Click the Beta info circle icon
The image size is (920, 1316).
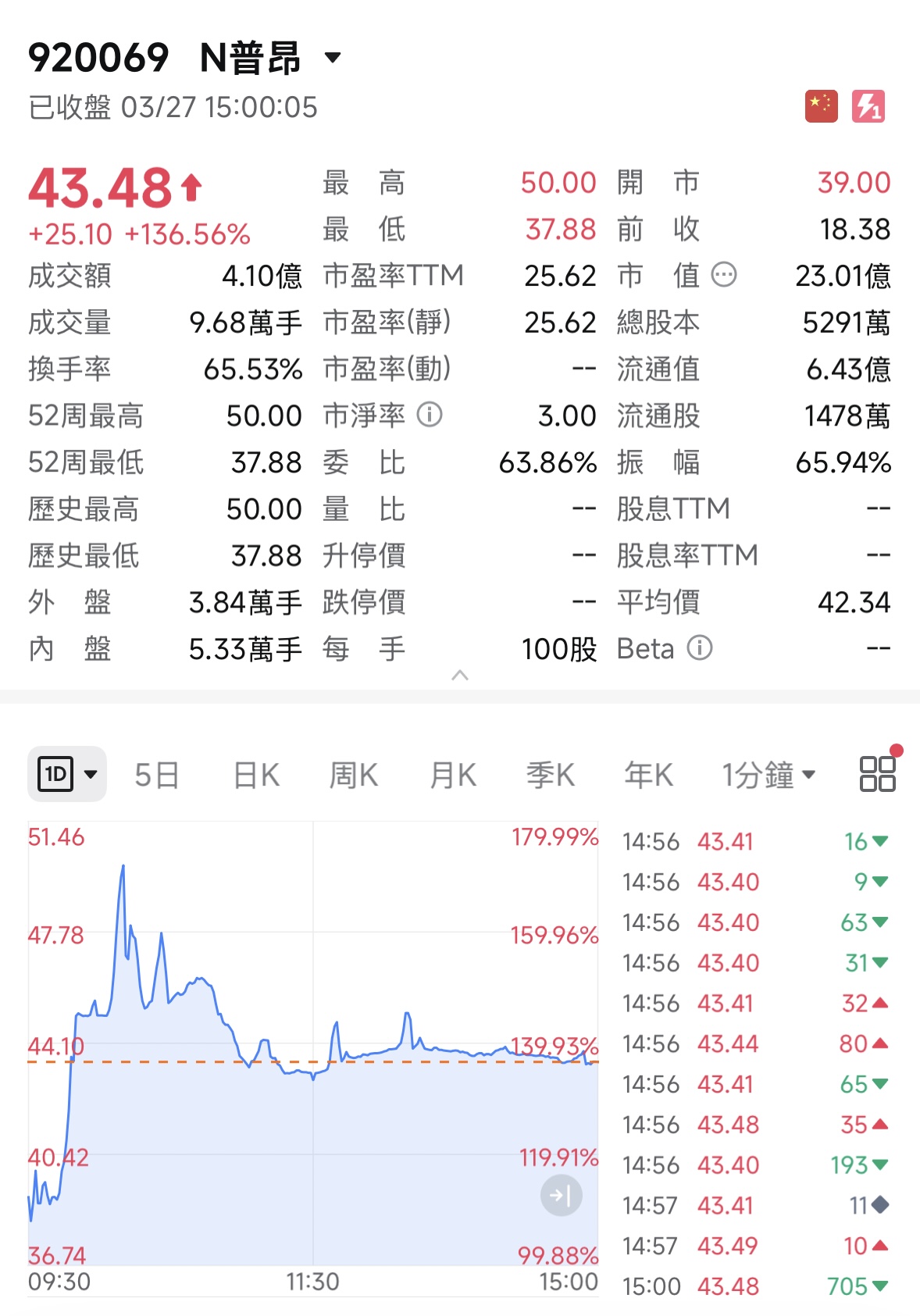699,648
